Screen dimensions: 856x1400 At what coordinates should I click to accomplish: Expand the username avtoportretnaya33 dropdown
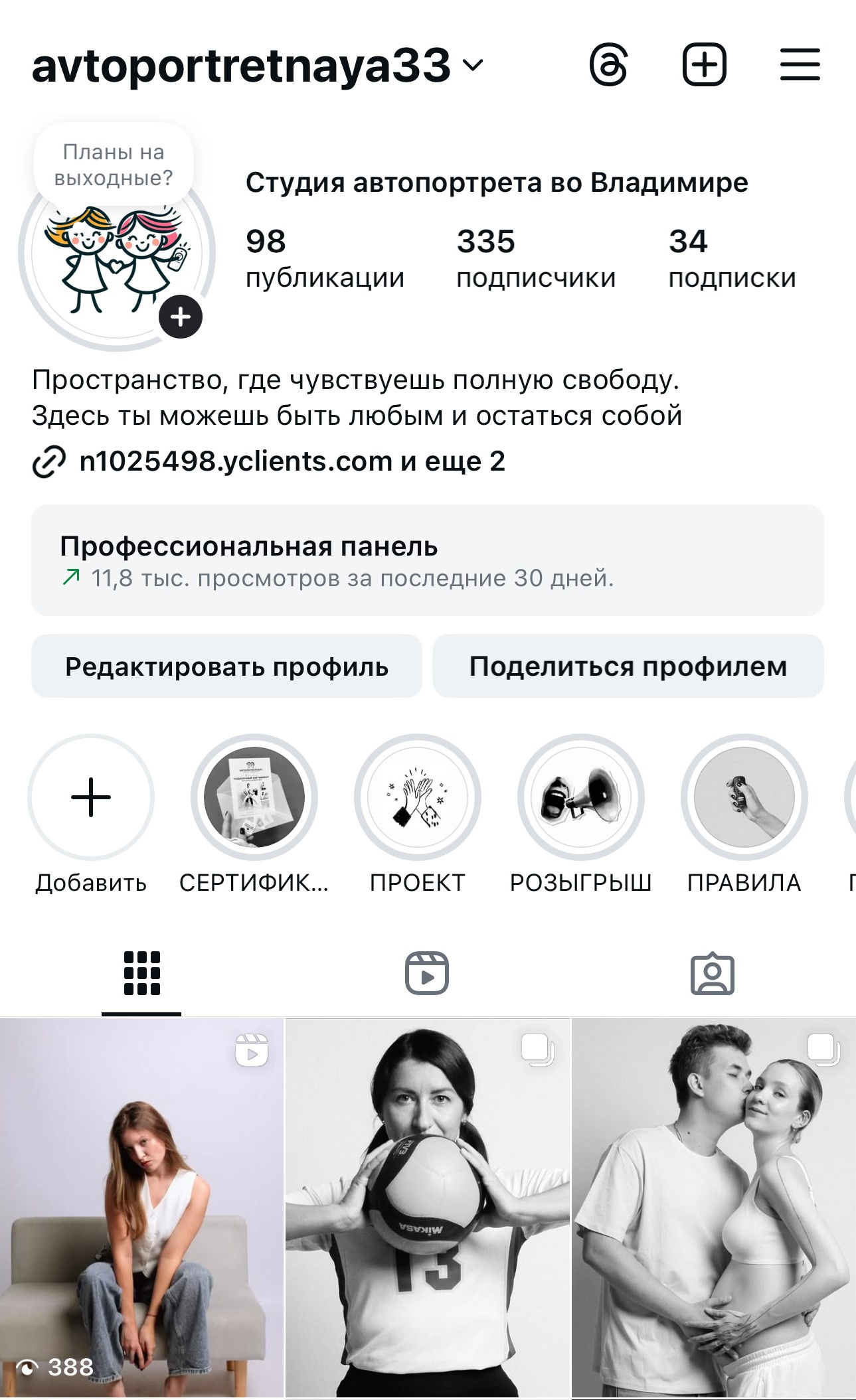[x=473, y=66]
